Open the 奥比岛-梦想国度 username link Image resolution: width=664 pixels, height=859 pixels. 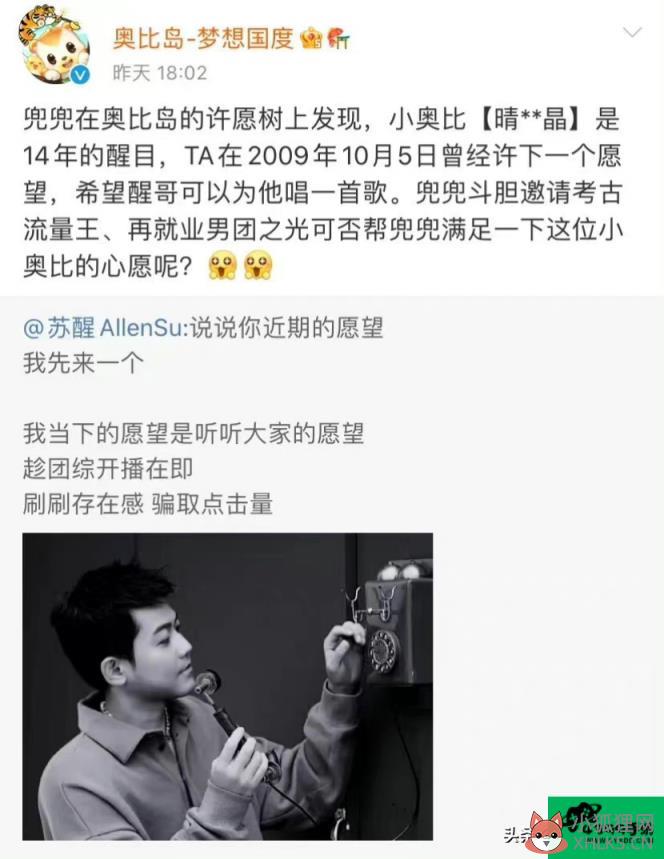click(x=203, y=38)
